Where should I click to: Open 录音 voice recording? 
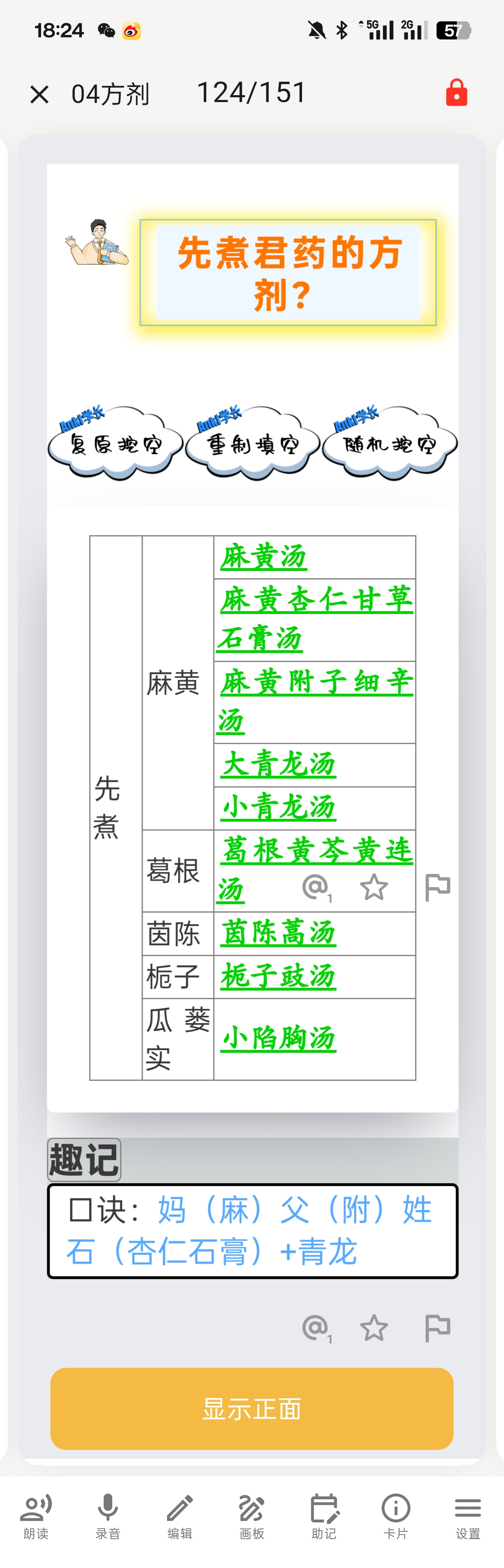pyautogui.click(x=108, y=1516)
